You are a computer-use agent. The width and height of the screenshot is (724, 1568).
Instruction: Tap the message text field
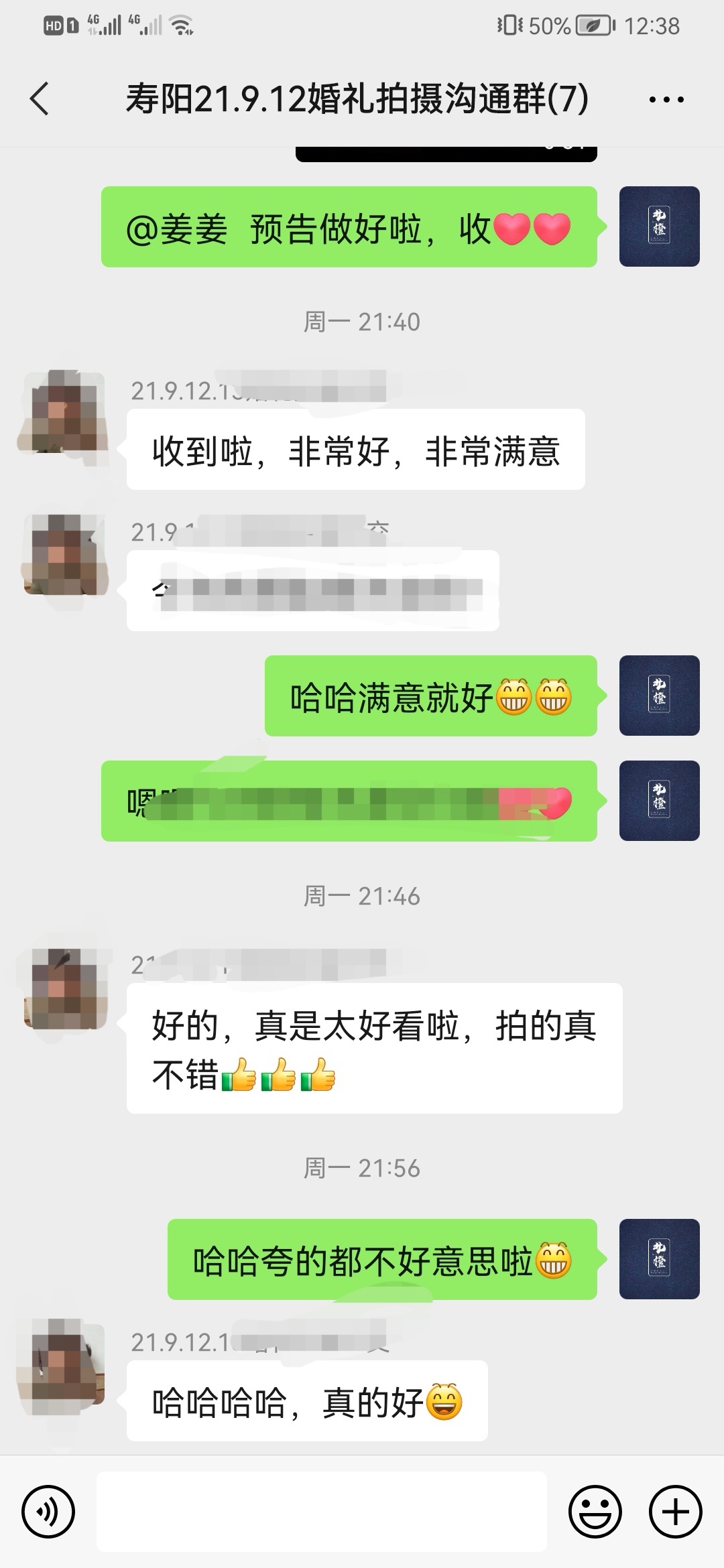point(322,1512)
